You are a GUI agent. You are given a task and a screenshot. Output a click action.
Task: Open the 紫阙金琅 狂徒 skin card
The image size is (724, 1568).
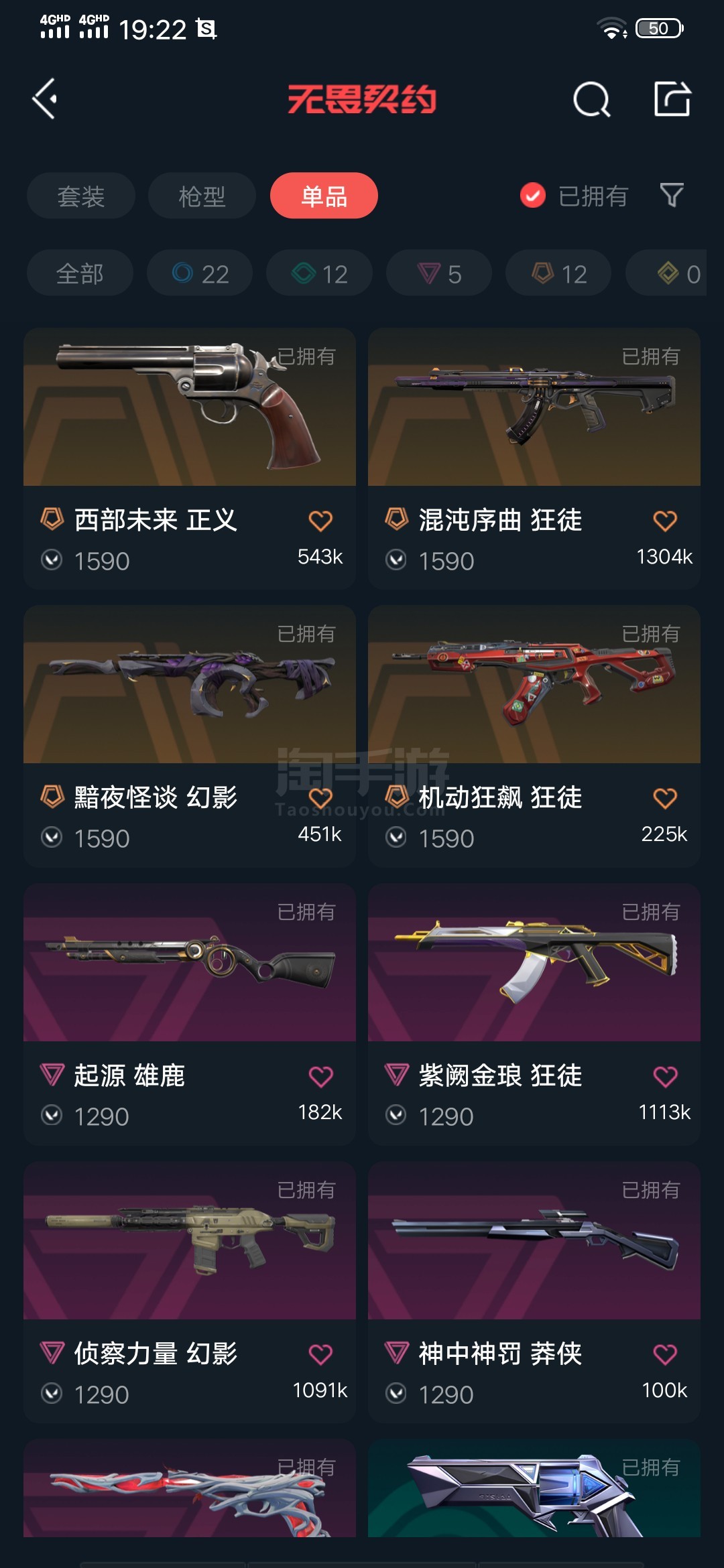coord(534,1015)
